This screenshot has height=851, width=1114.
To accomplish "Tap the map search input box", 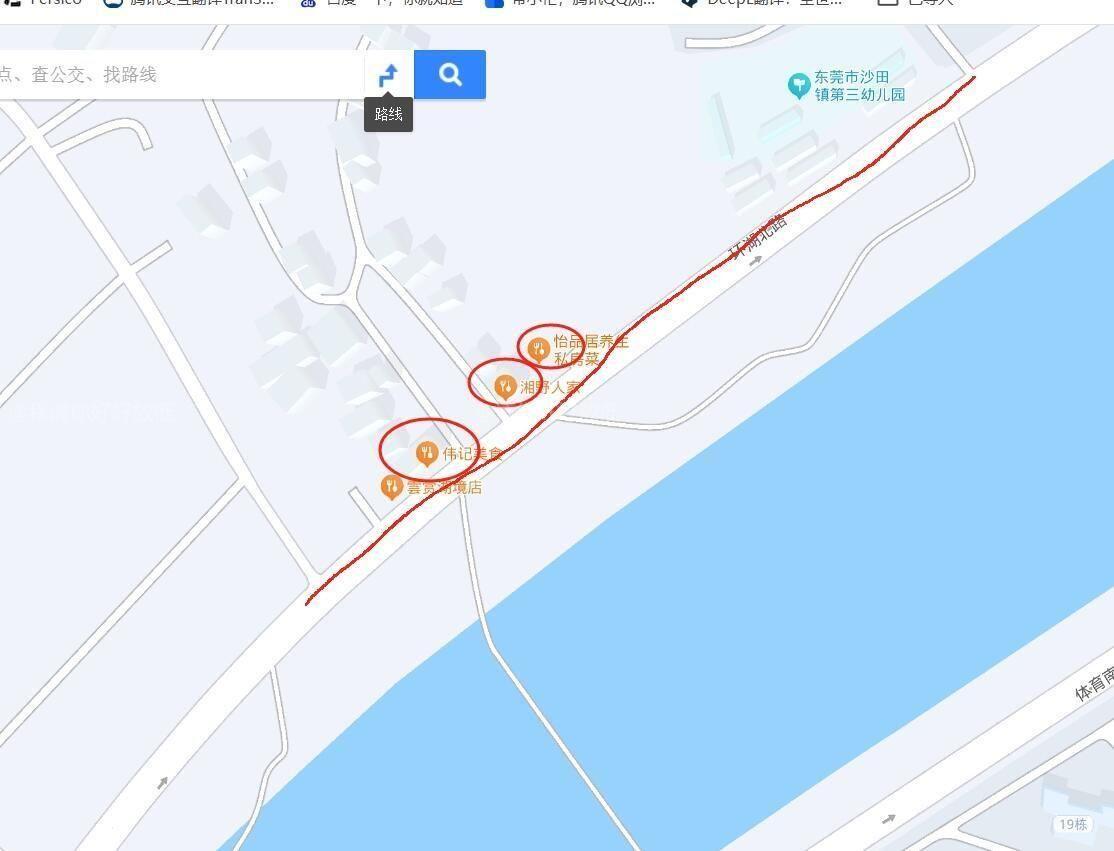I will coord(180,75).
